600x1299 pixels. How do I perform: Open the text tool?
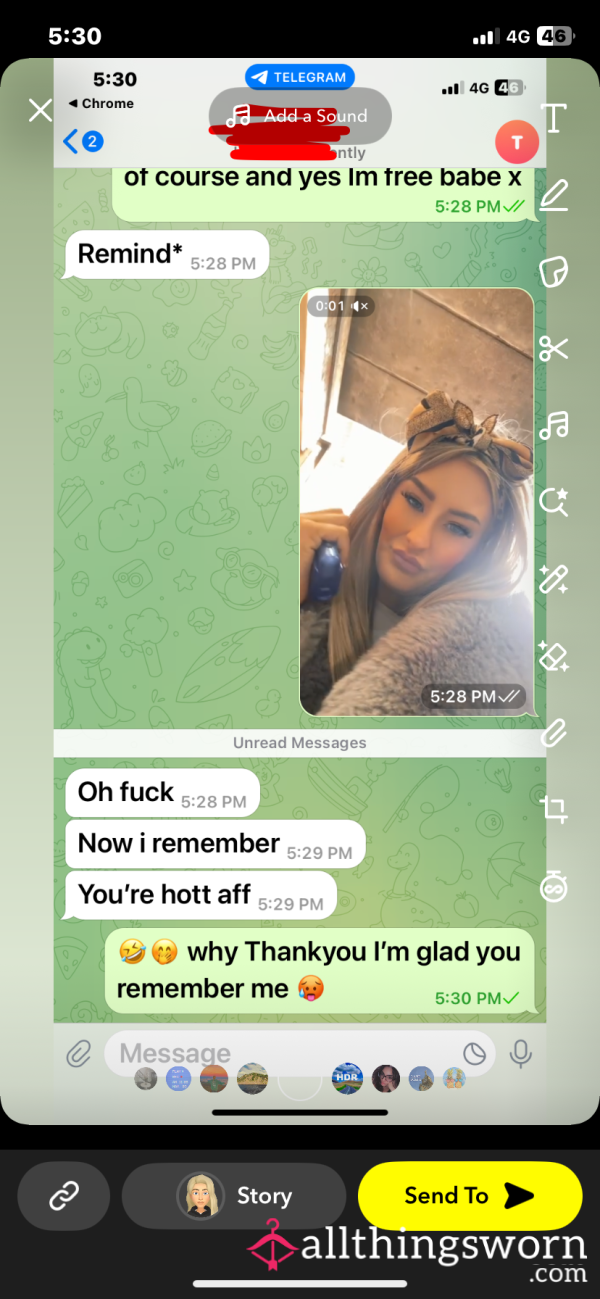coord(554,118)
